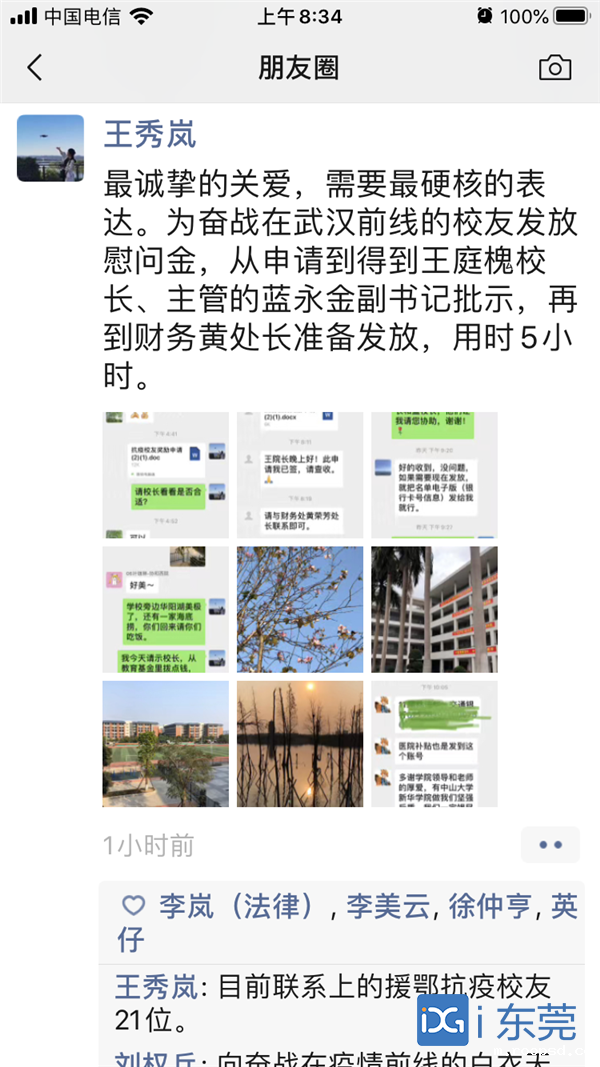Screen dimensions: 600x1067
Task: Open the like/comment two-dot button
Action: [x=550, y=845]
